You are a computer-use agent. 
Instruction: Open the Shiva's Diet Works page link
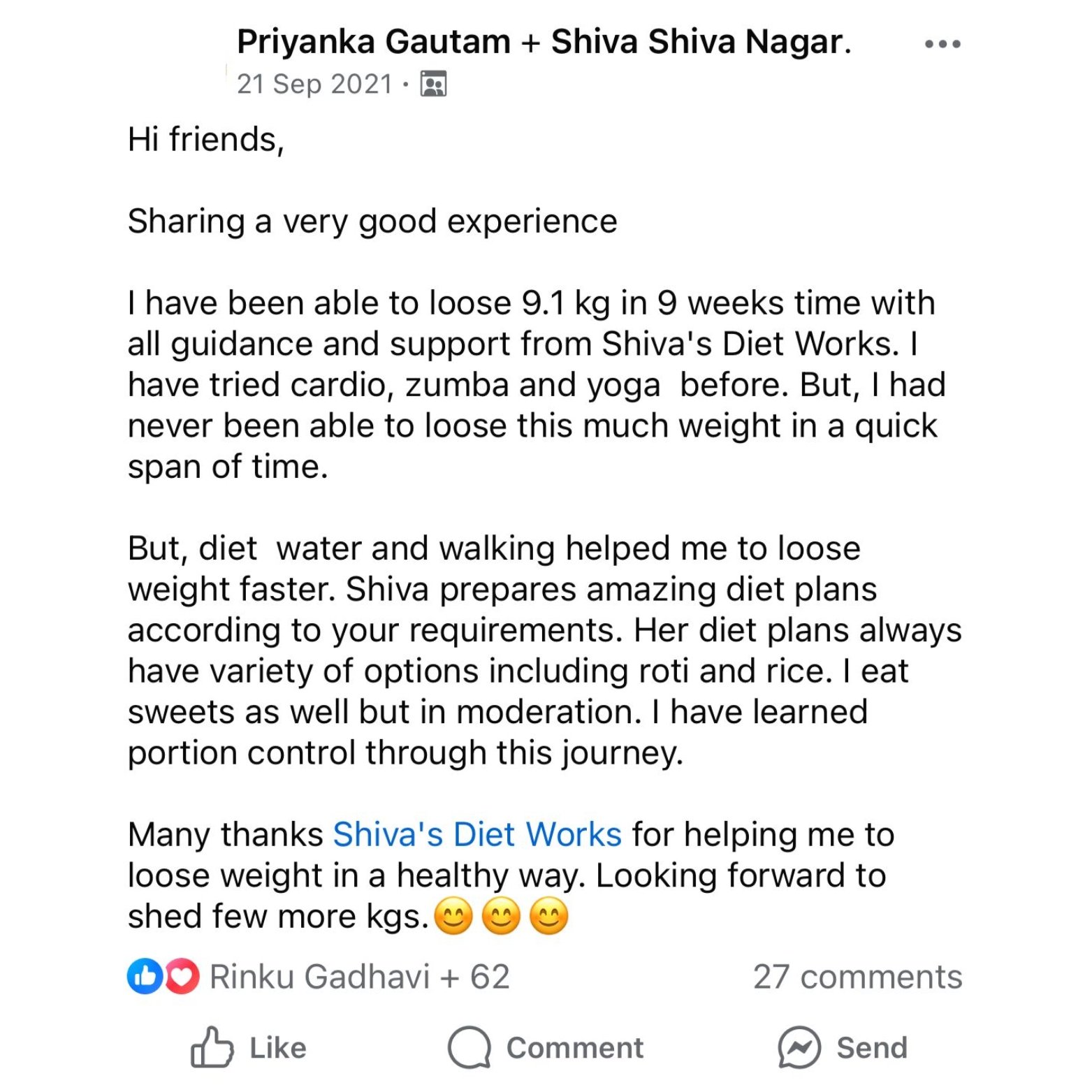(x=477, y=834)
